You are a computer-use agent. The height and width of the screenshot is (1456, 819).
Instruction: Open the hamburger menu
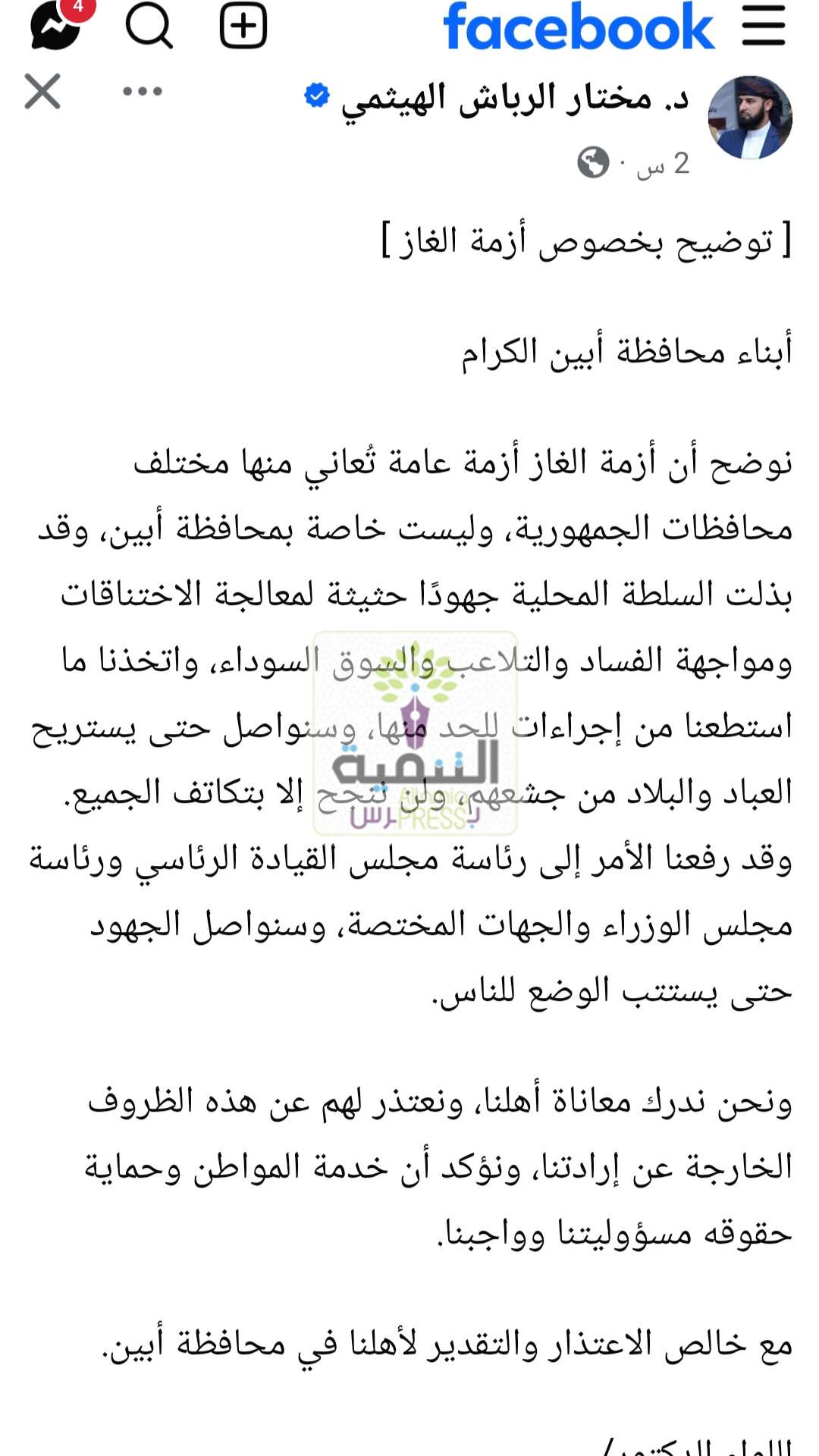(763, 25)
